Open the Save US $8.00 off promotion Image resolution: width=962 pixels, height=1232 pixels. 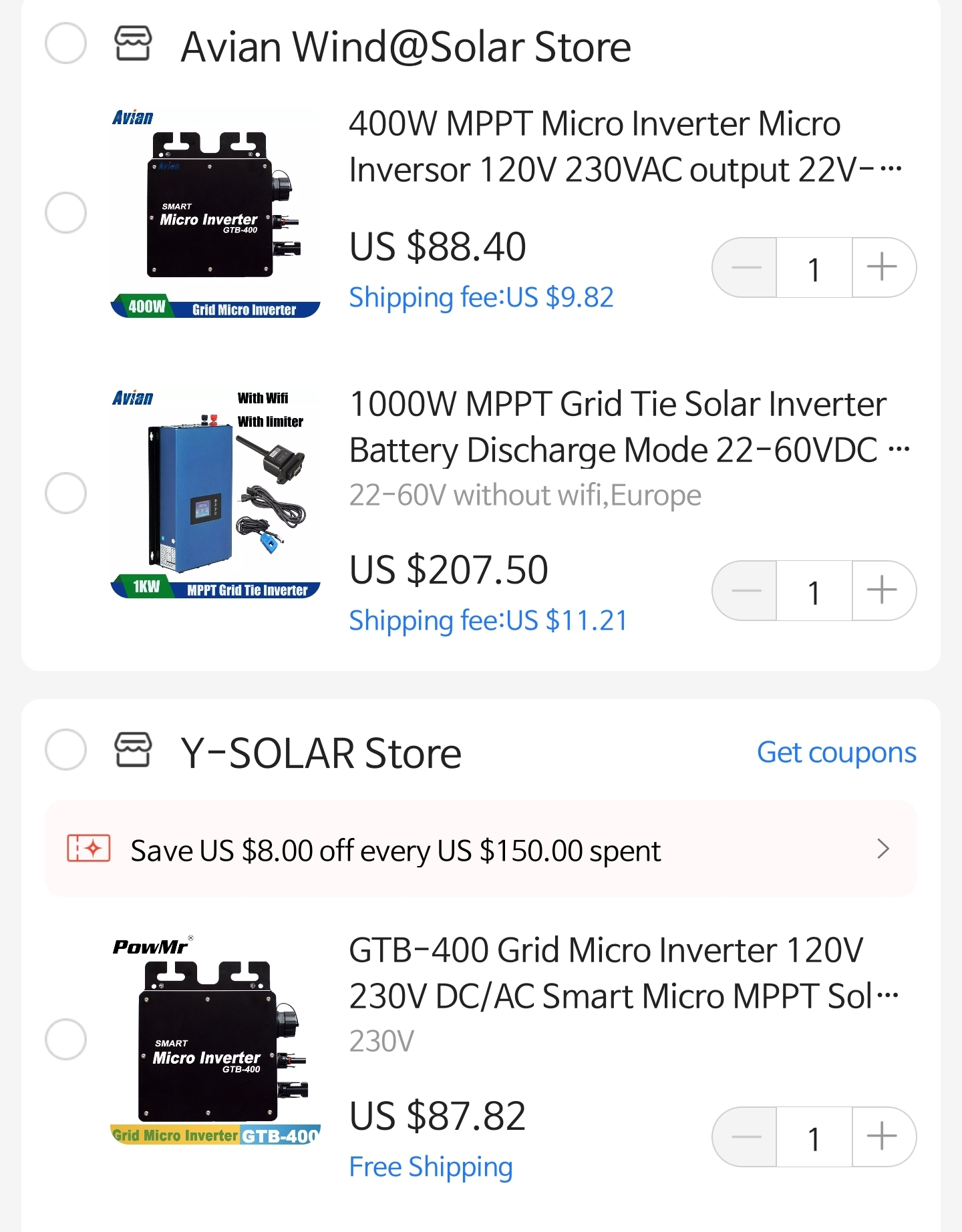(x=481, y=849)
